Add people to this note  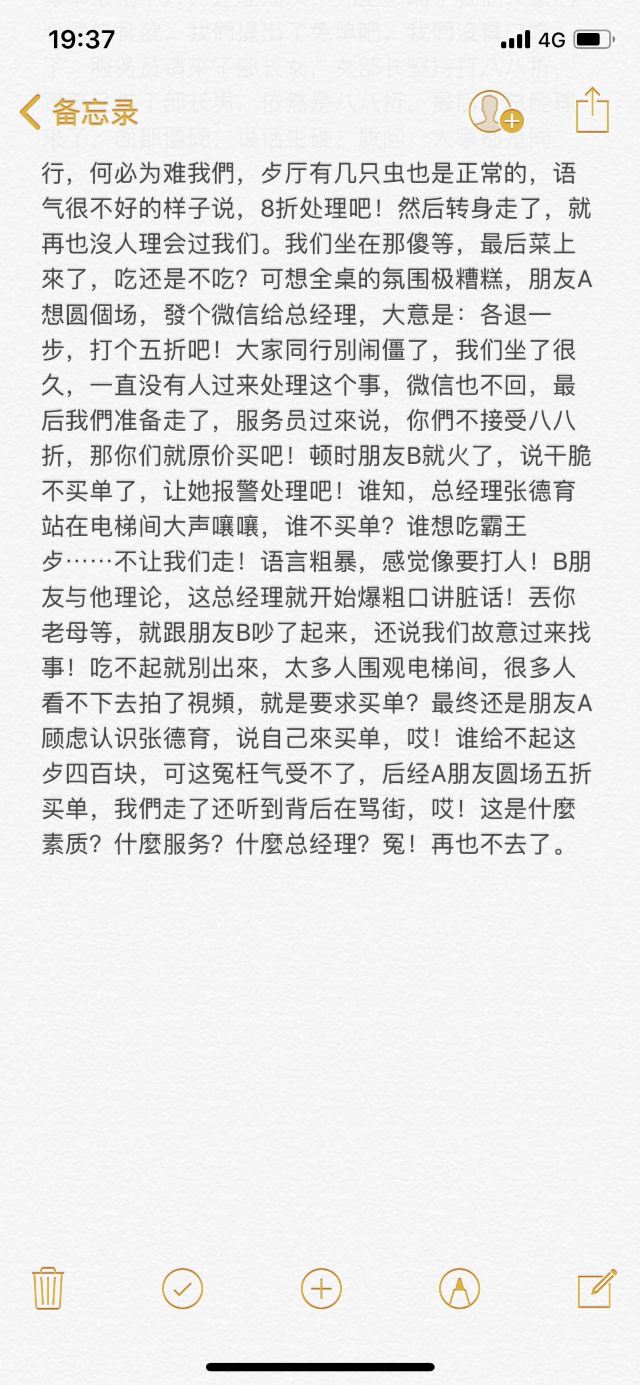[x=495, y=111]
